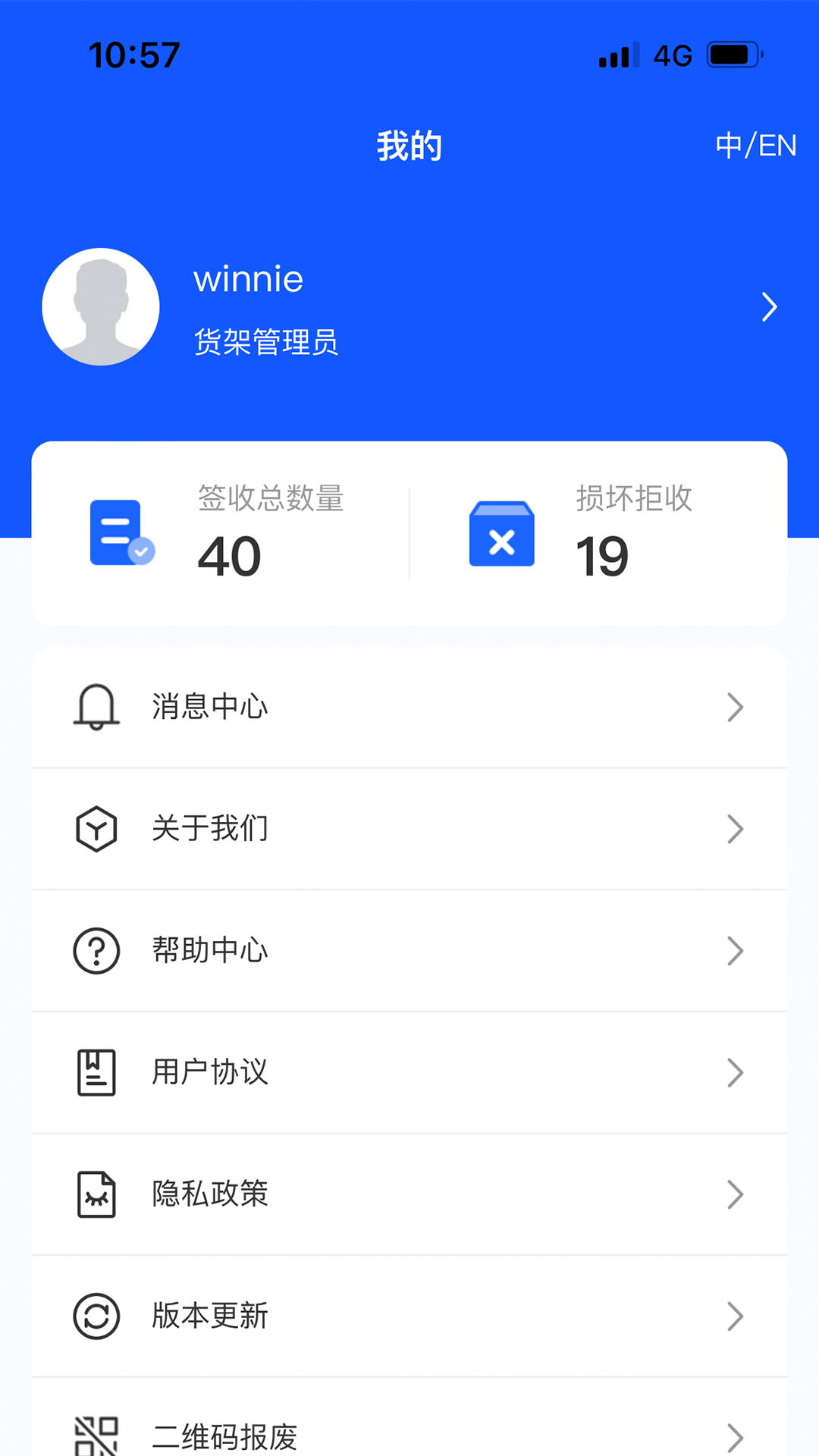Select the question mark icon for 帮助中心
This screenshot has height=1456, width=819.
(96, 950)
